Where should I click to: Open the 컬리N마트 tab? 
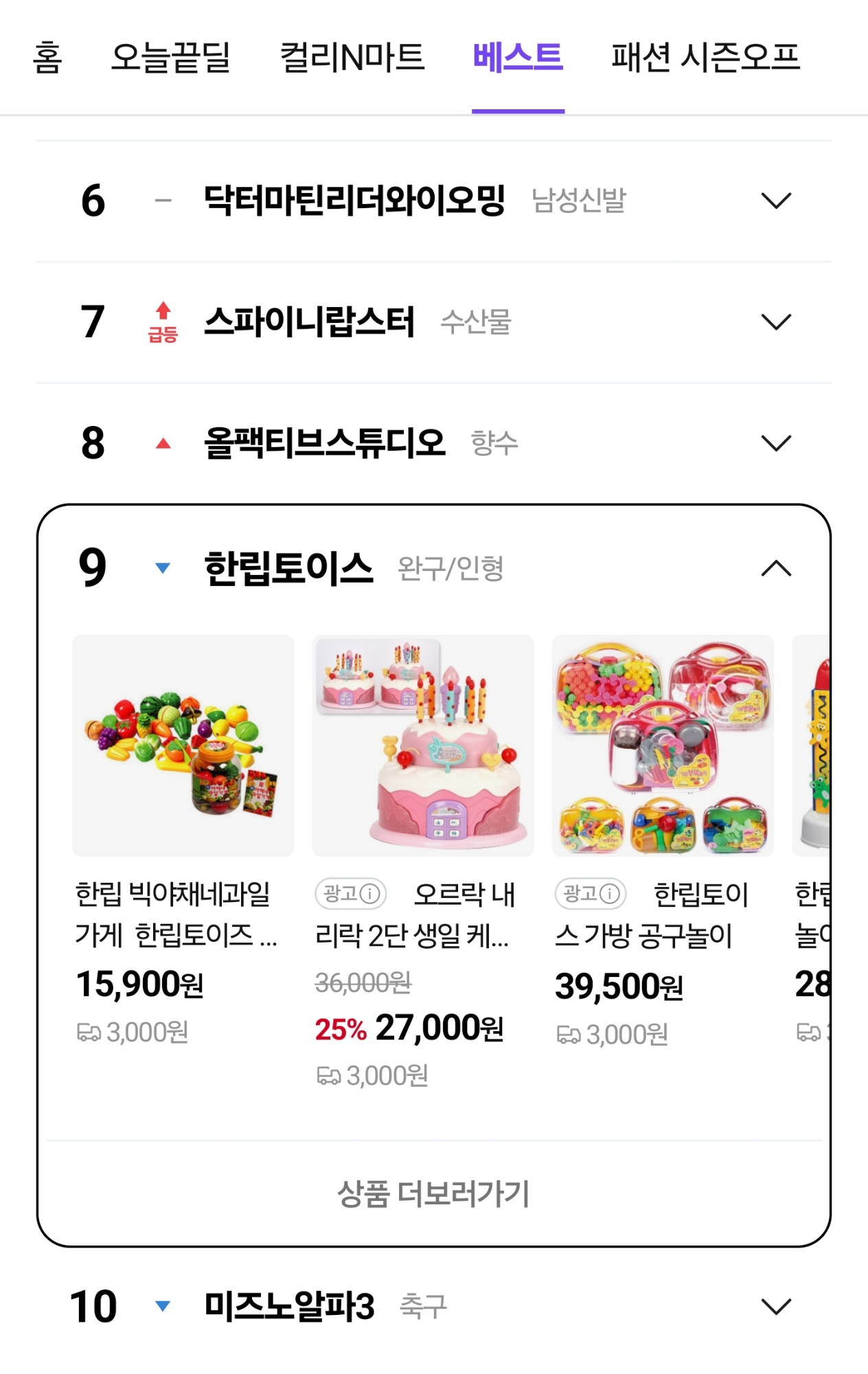(x=352, y=57)
